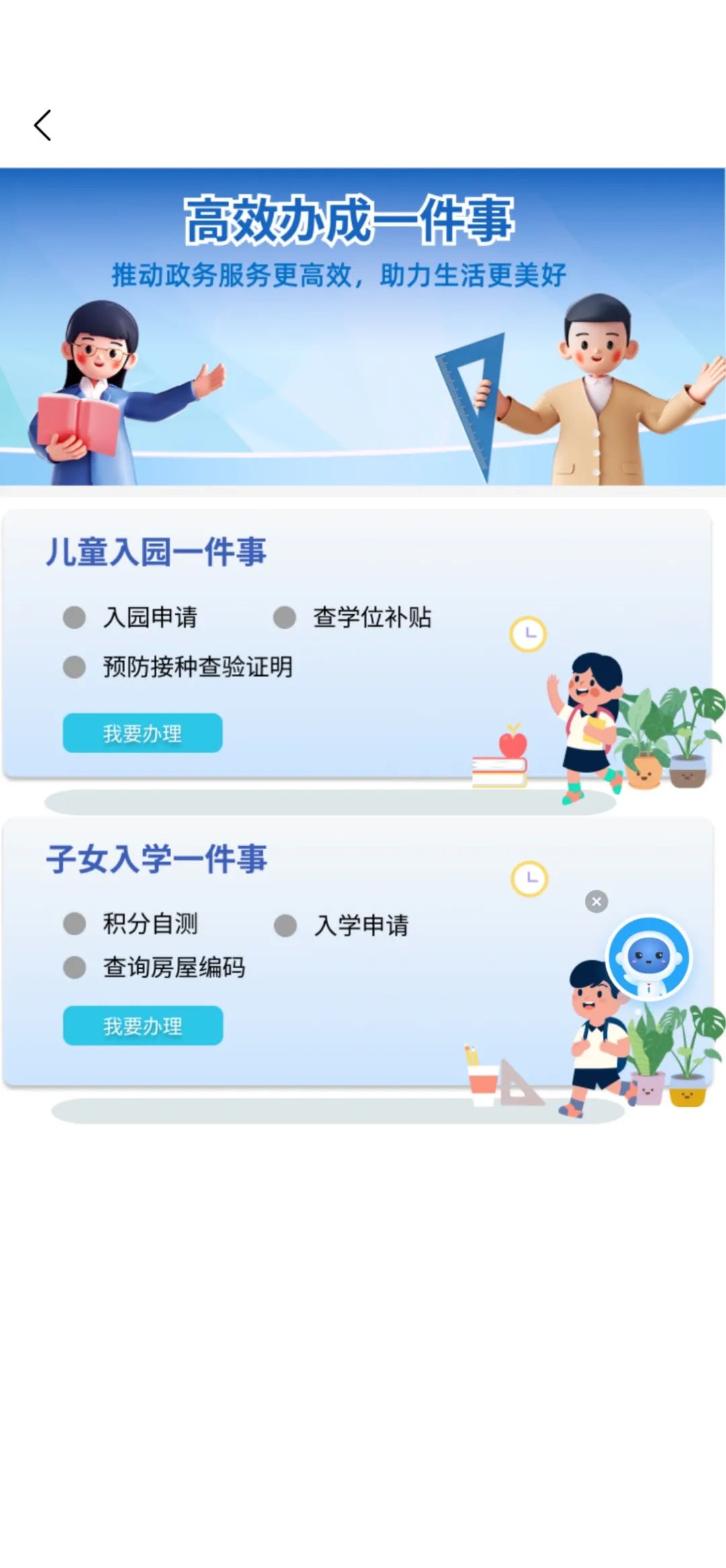Select 查学位补贴 item

coord(371,617)
